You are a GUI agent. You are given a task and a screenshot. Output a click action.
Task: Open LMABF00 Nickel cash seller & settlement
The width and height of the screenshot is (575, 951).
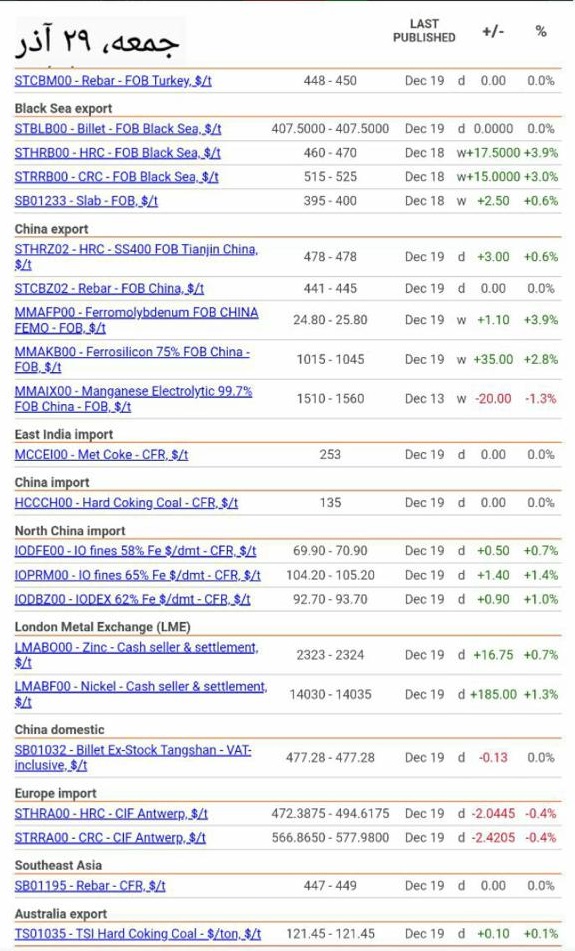coord(141,694)
